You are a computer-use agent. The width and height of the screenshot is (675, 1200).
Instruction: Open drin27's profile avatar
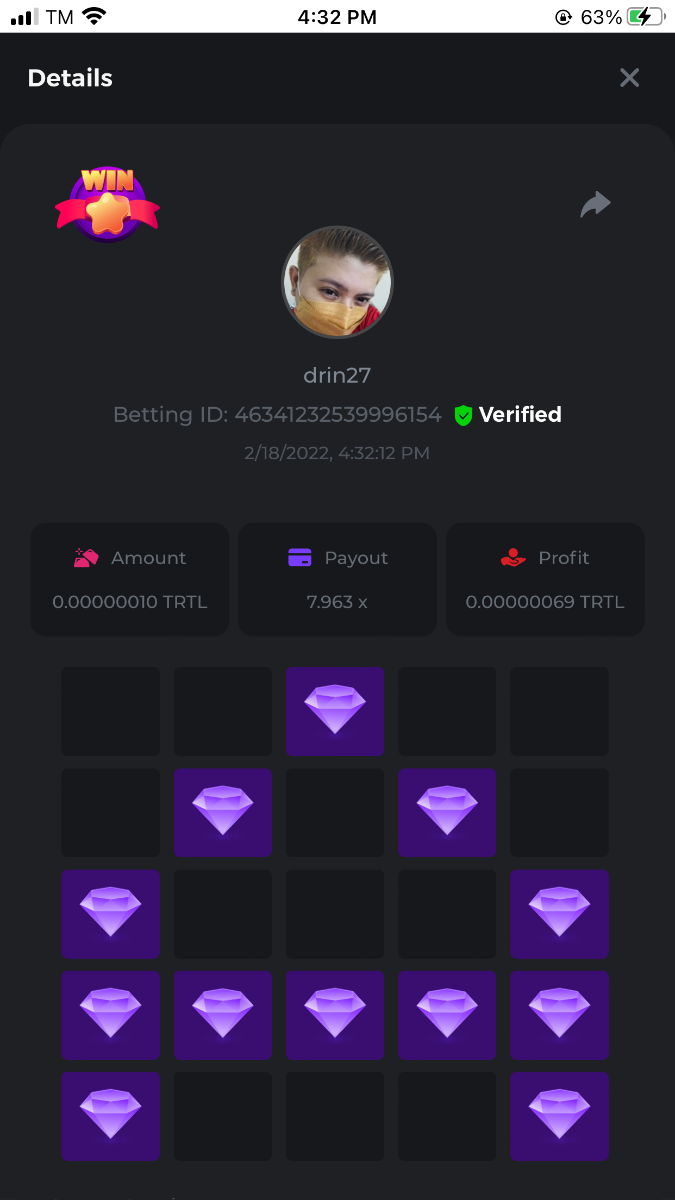338,281
